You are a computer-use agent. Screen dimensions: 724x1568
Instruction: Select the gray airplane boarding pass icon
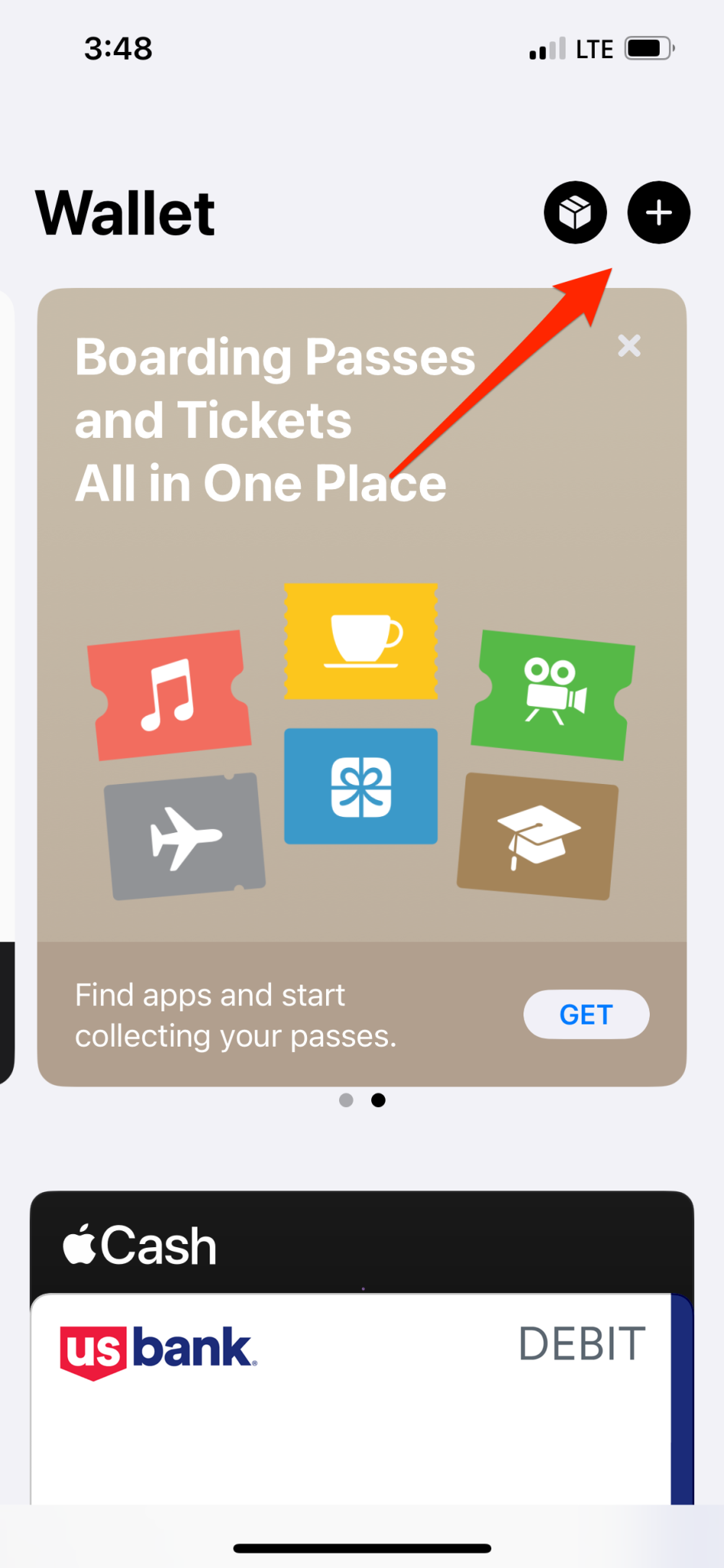tap(185, 835)
